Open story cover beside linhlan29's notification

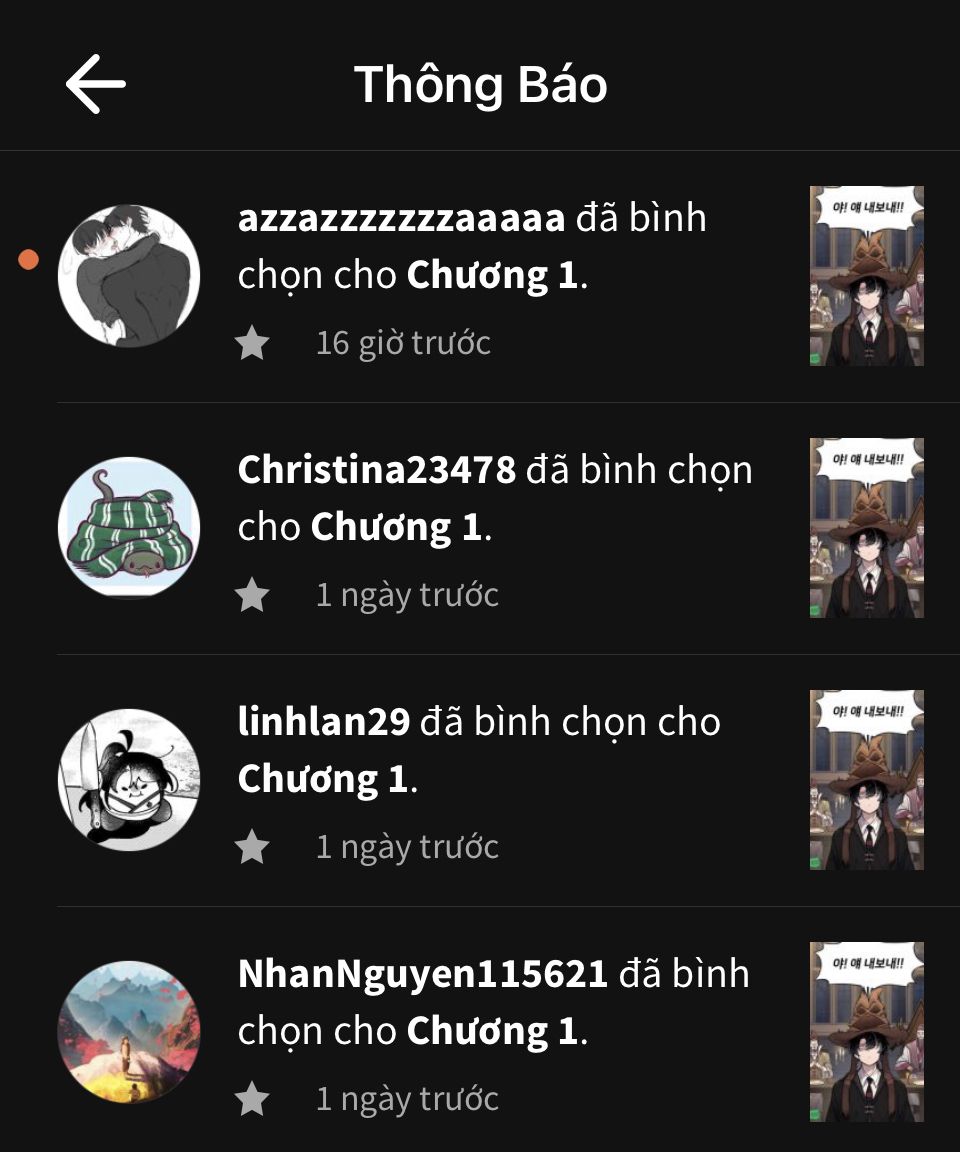866,780
